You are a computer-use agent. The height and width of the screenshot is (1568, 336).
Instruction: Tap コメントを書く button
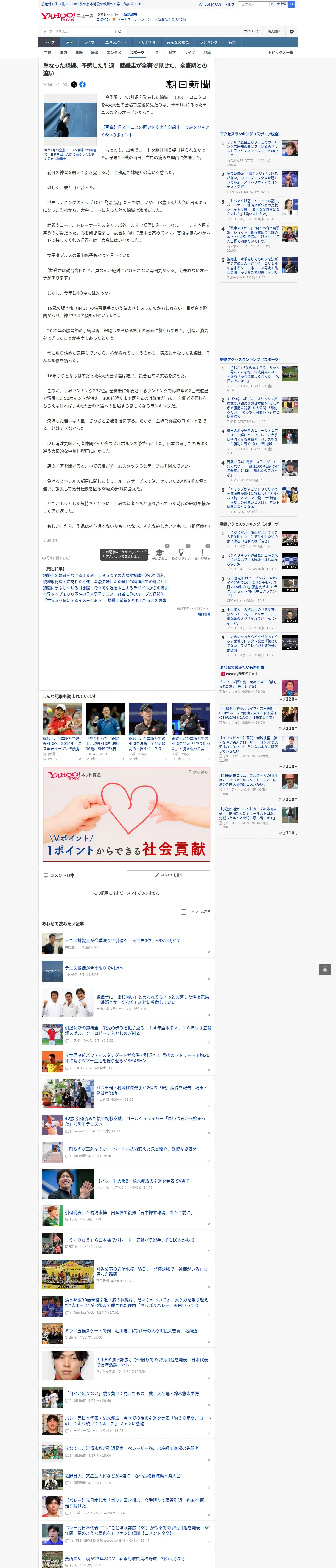(x=168, y=875)
